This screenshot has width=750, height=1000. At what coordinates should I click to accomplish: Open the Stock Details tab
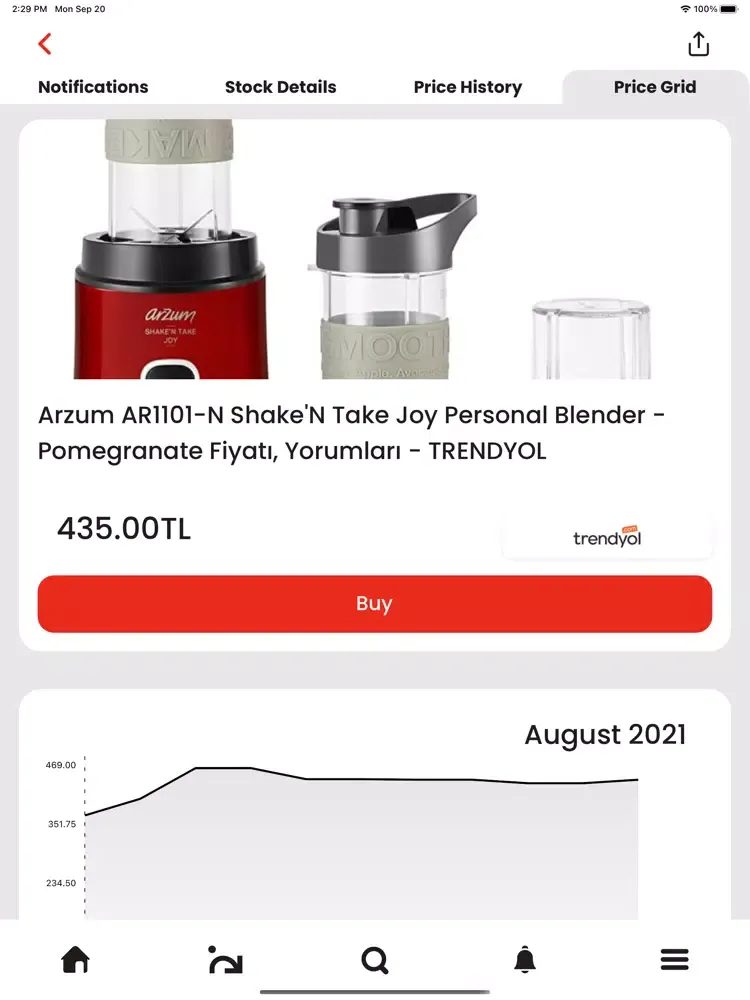click(x=280, y=87)
